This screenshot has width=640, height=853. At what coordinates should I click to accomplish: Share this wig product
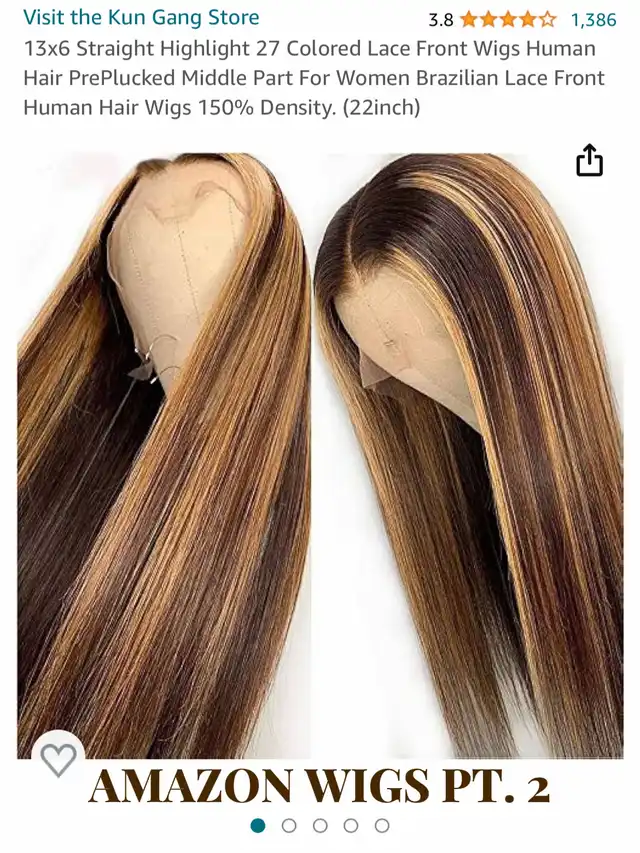[590, 161]
